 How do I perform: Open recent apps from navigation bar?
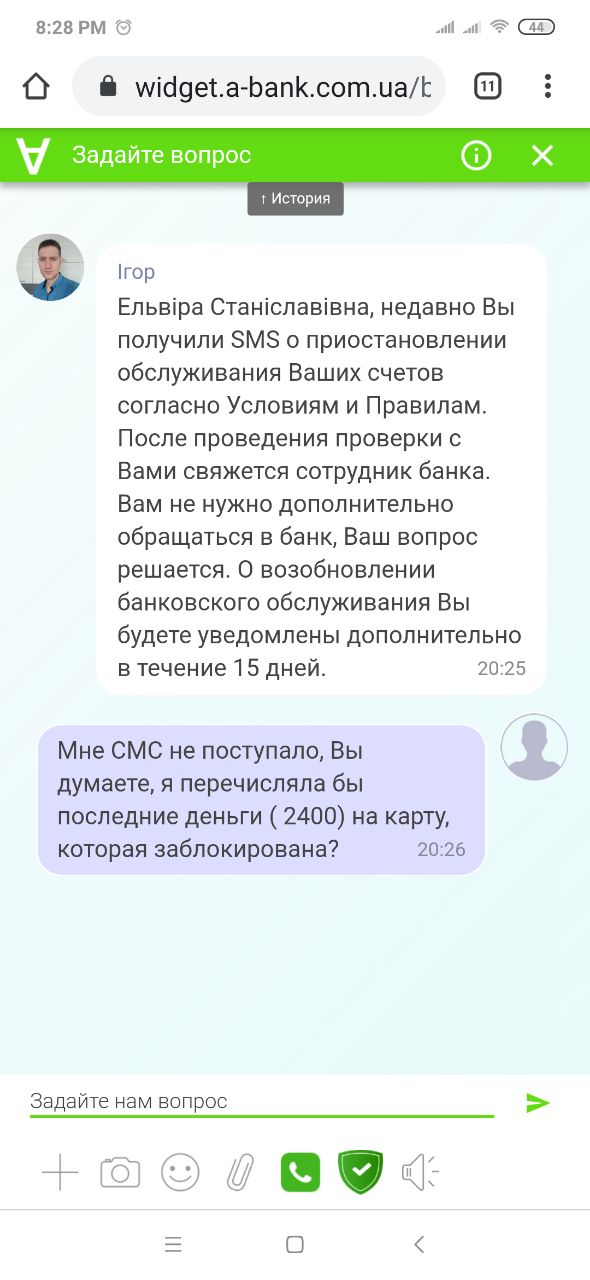pyautogui.click(x=173, y=1244)
